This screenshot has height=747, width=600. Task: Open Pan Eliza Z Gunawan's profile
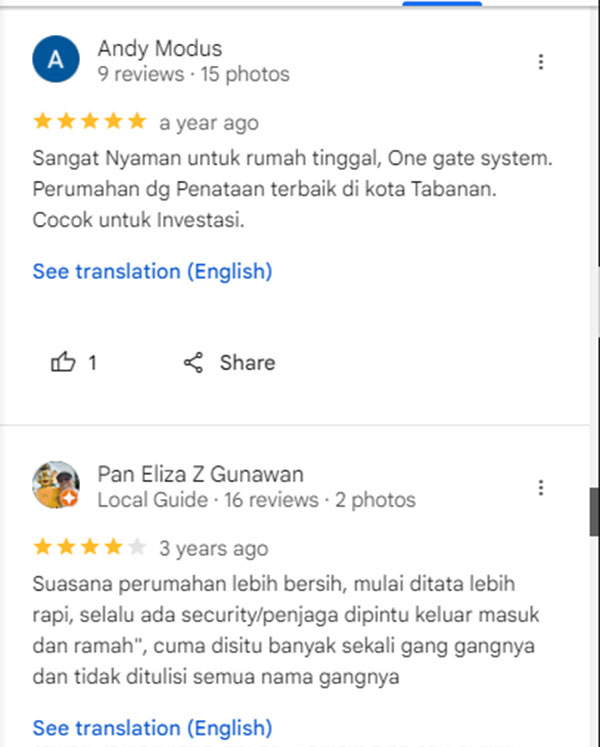tap(200, 474)
